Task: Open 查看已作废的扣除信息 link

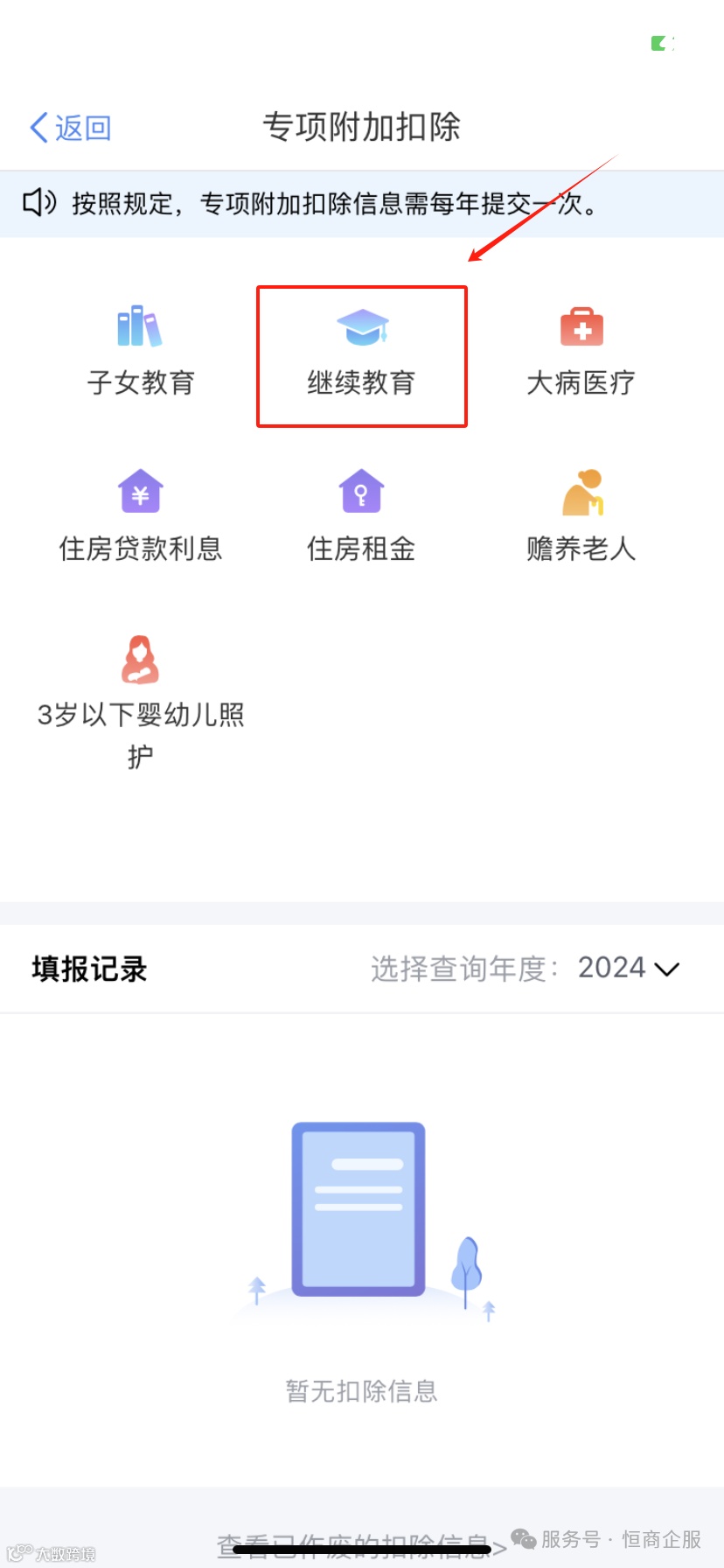Action: pos(360,1547)
